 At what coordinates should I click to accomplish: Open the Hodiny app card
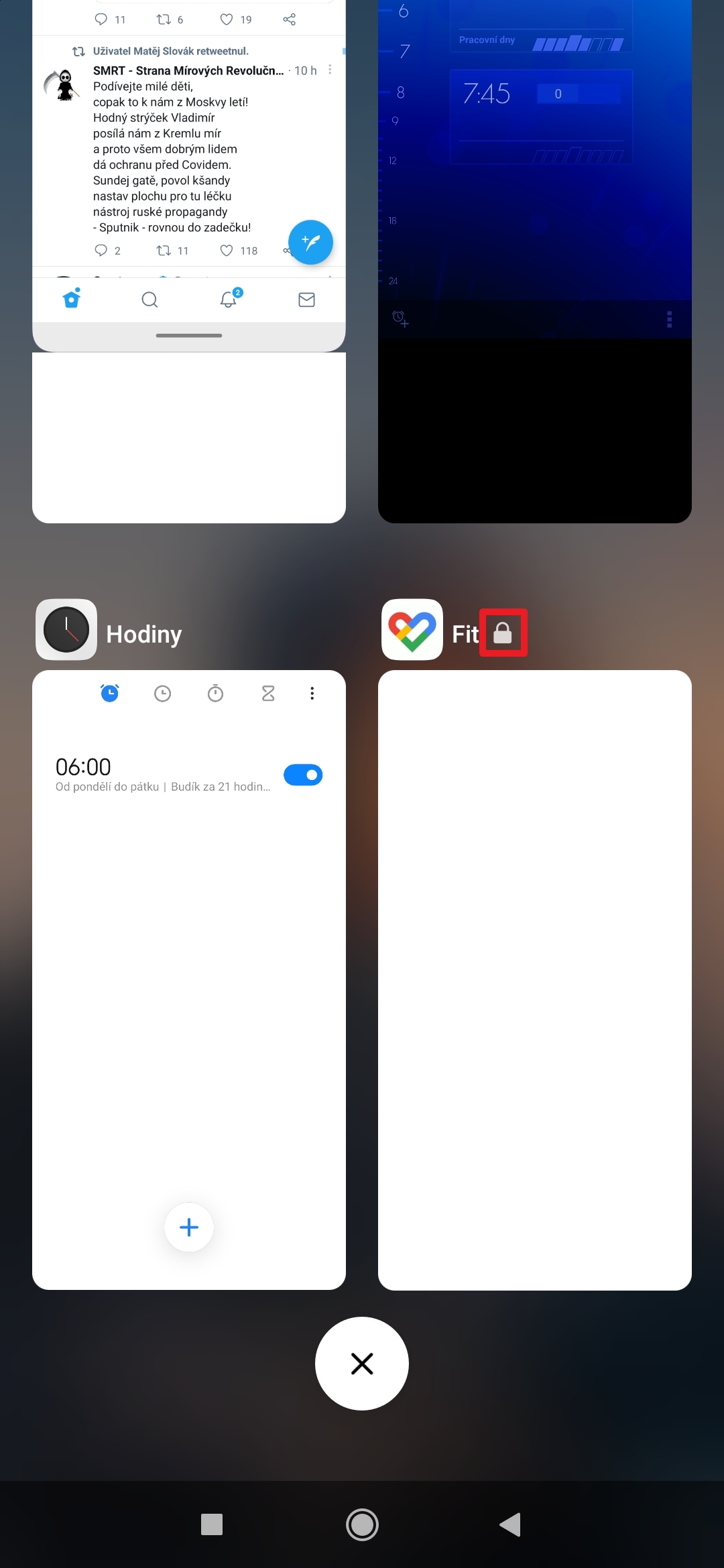click(x=188, y=978)
